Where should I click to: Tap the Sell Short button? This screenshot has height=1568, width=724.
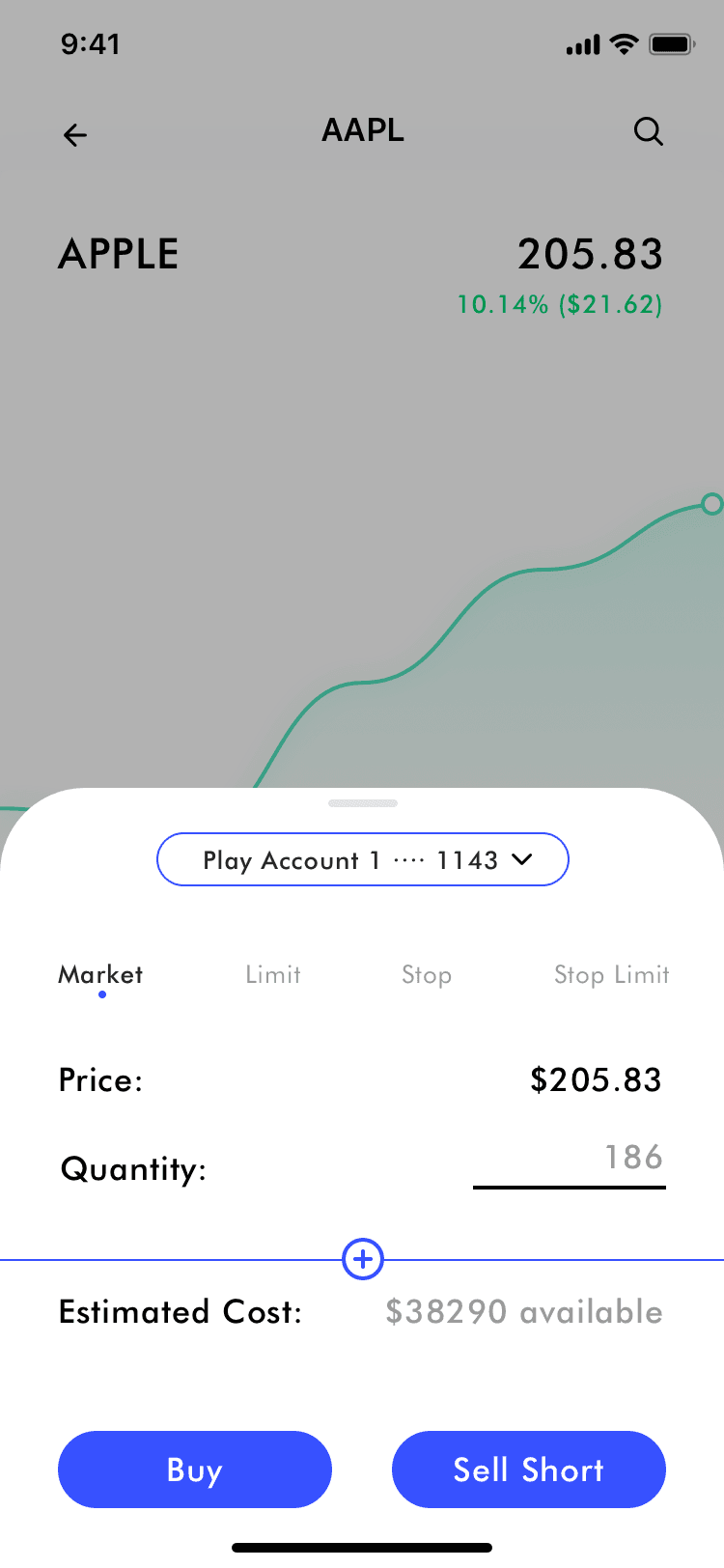529,1470
